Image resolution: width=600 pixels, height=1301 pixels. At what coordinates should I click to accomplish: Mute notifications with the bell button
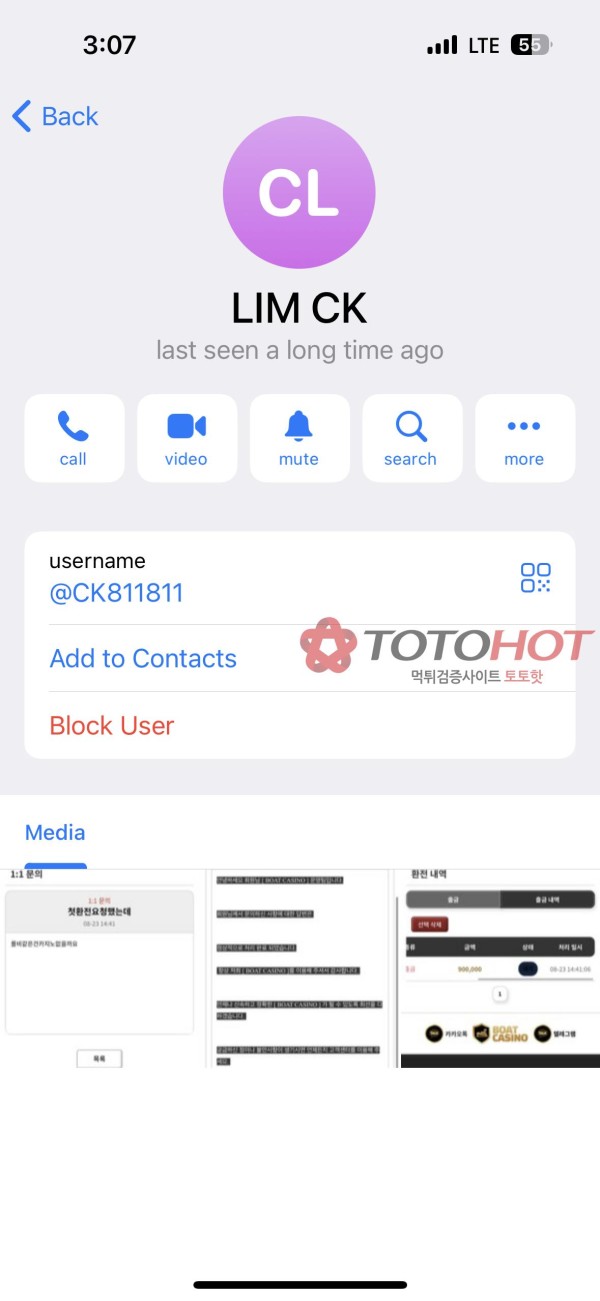click(x=299, y=438)
